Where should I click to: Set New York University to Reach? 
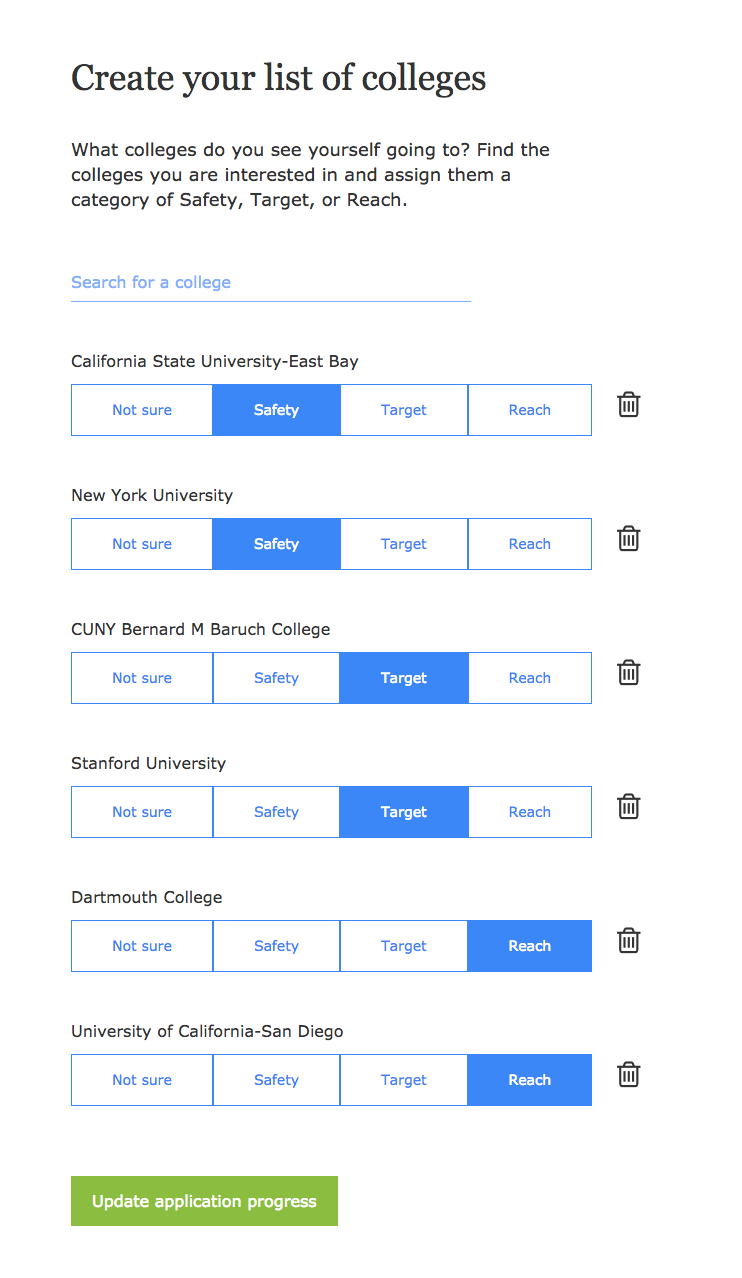pos(529,544)
